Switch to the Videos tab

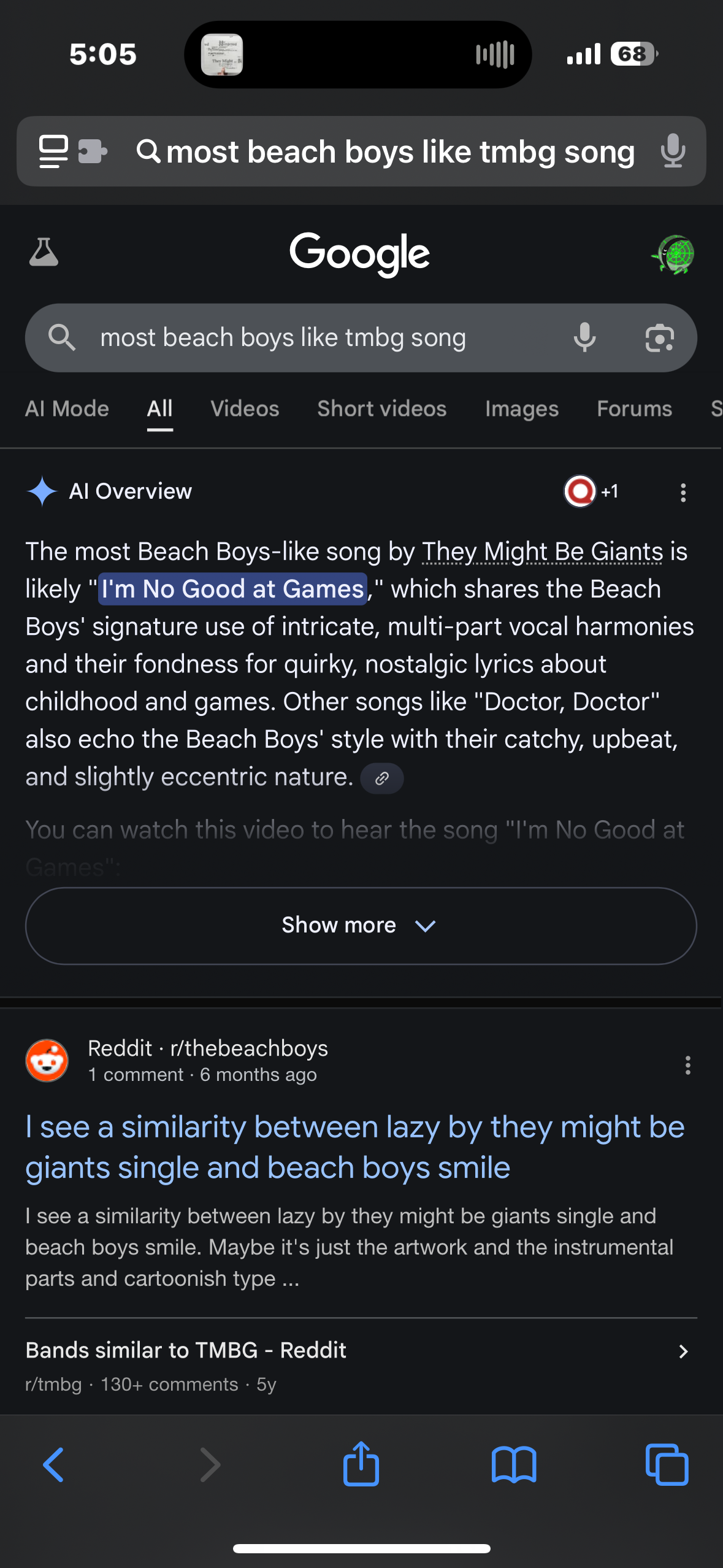pos(245,409)
